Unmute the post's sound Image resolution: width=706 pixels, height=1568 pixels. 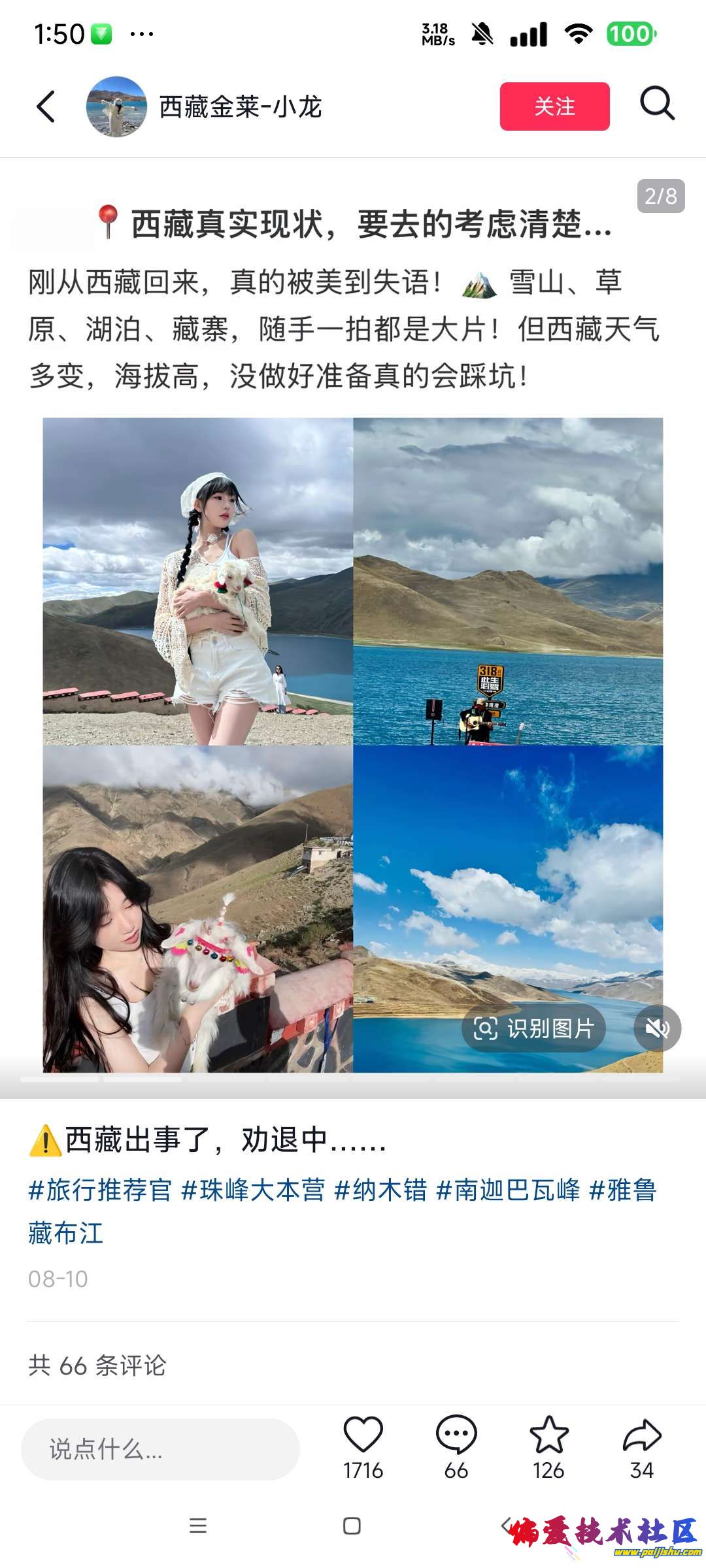[x=657, y=1028]
